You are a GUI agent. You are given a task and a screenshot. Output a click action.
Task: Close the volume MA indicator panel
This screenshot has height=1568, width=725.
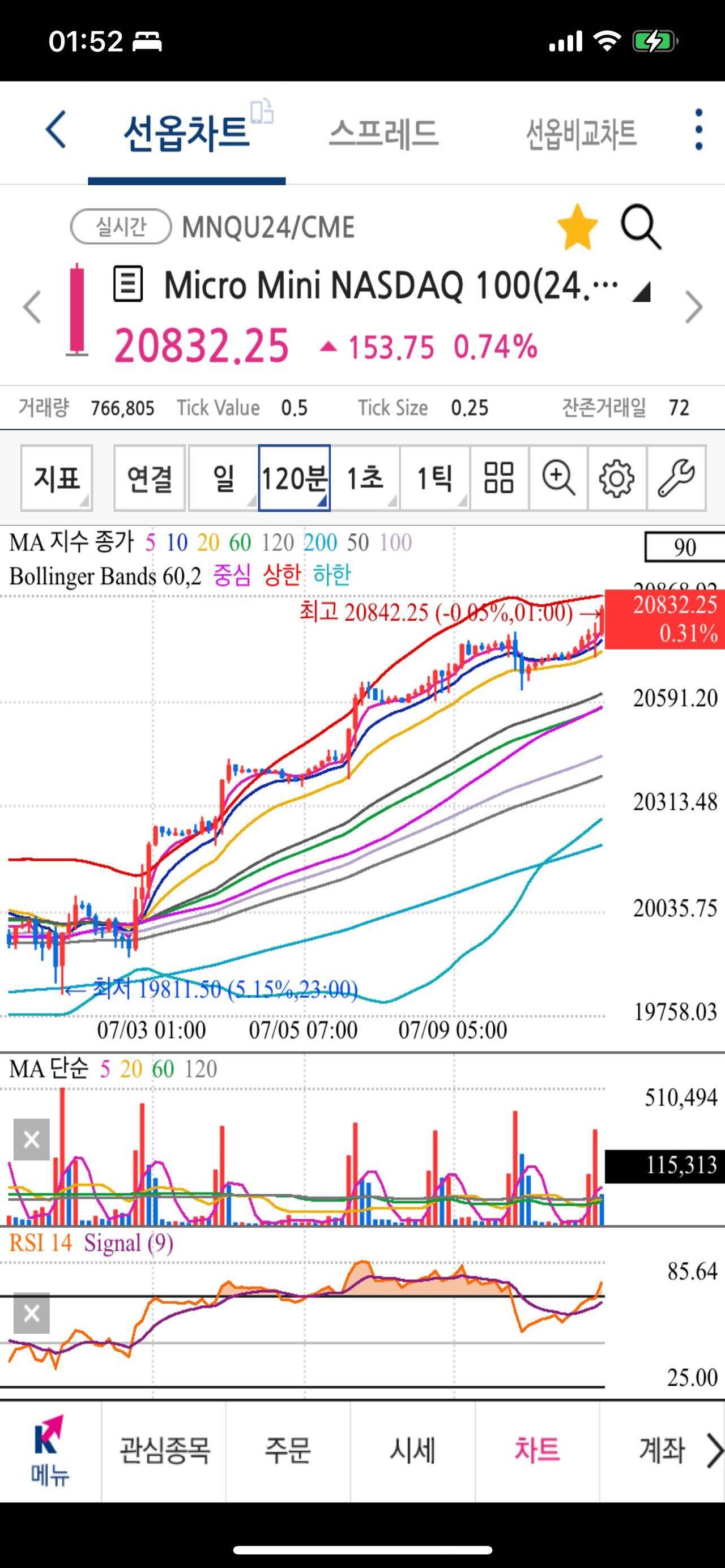(31, 1139)
